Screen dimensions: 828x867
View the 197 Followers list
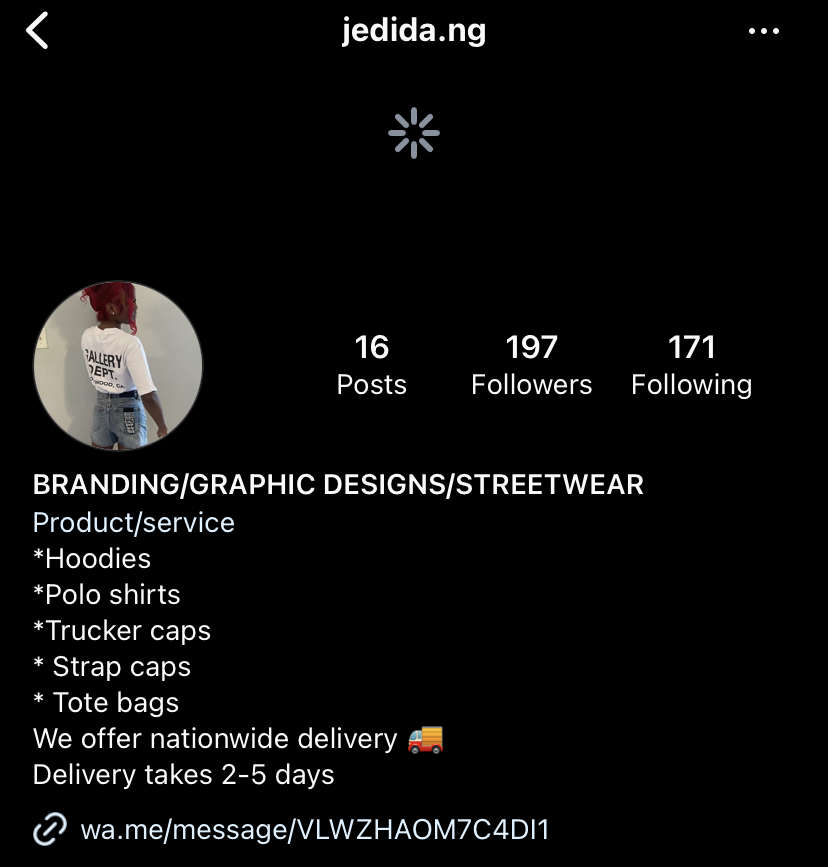(x=531, y=363)
